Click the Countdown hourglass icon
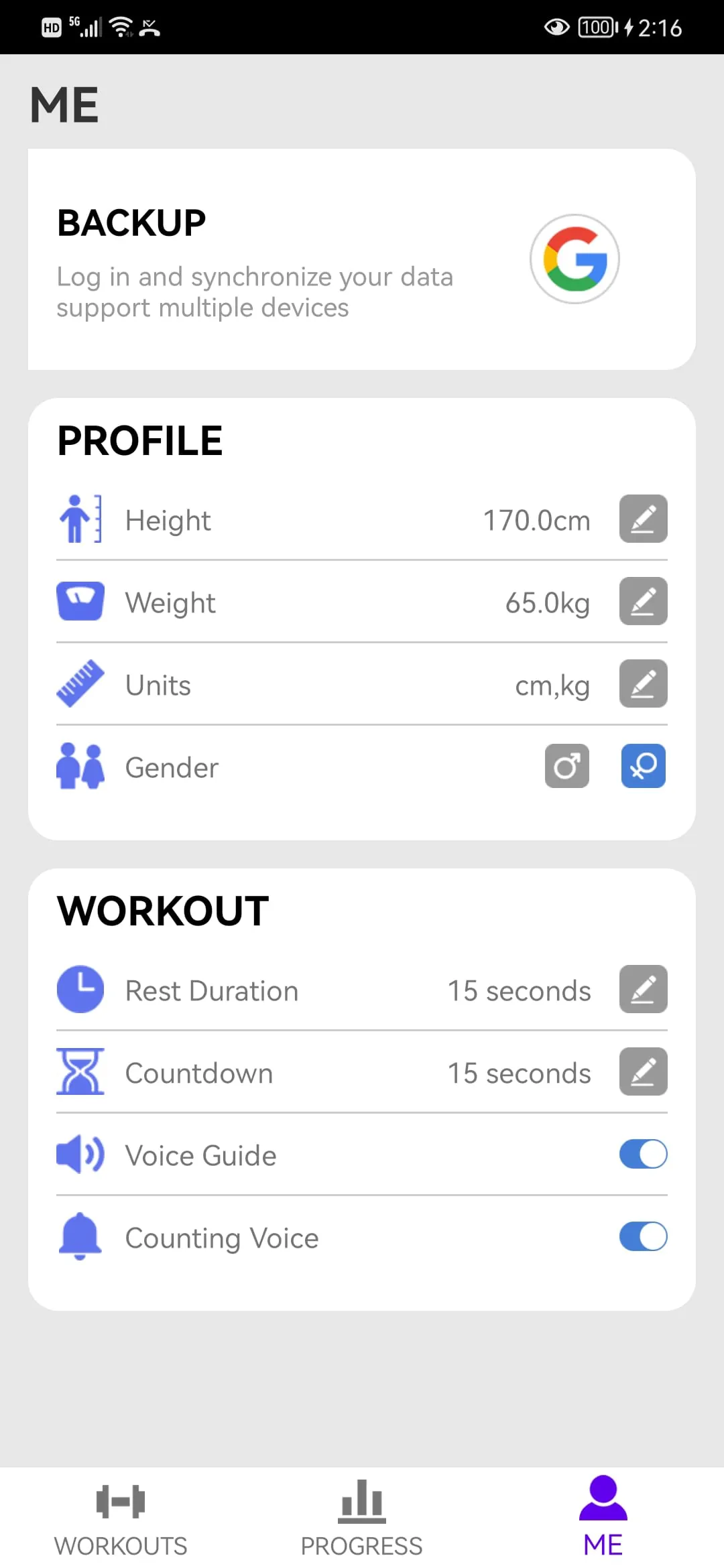Viewport: 724px width, 1568px height. click(x=80, y=1071)
